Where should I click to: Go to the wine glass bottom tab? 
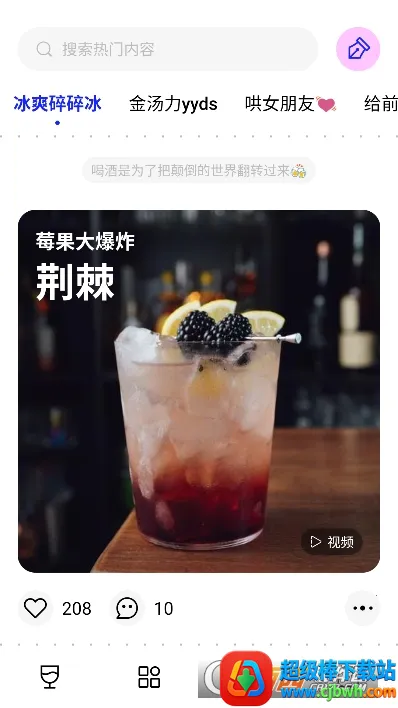50,677
